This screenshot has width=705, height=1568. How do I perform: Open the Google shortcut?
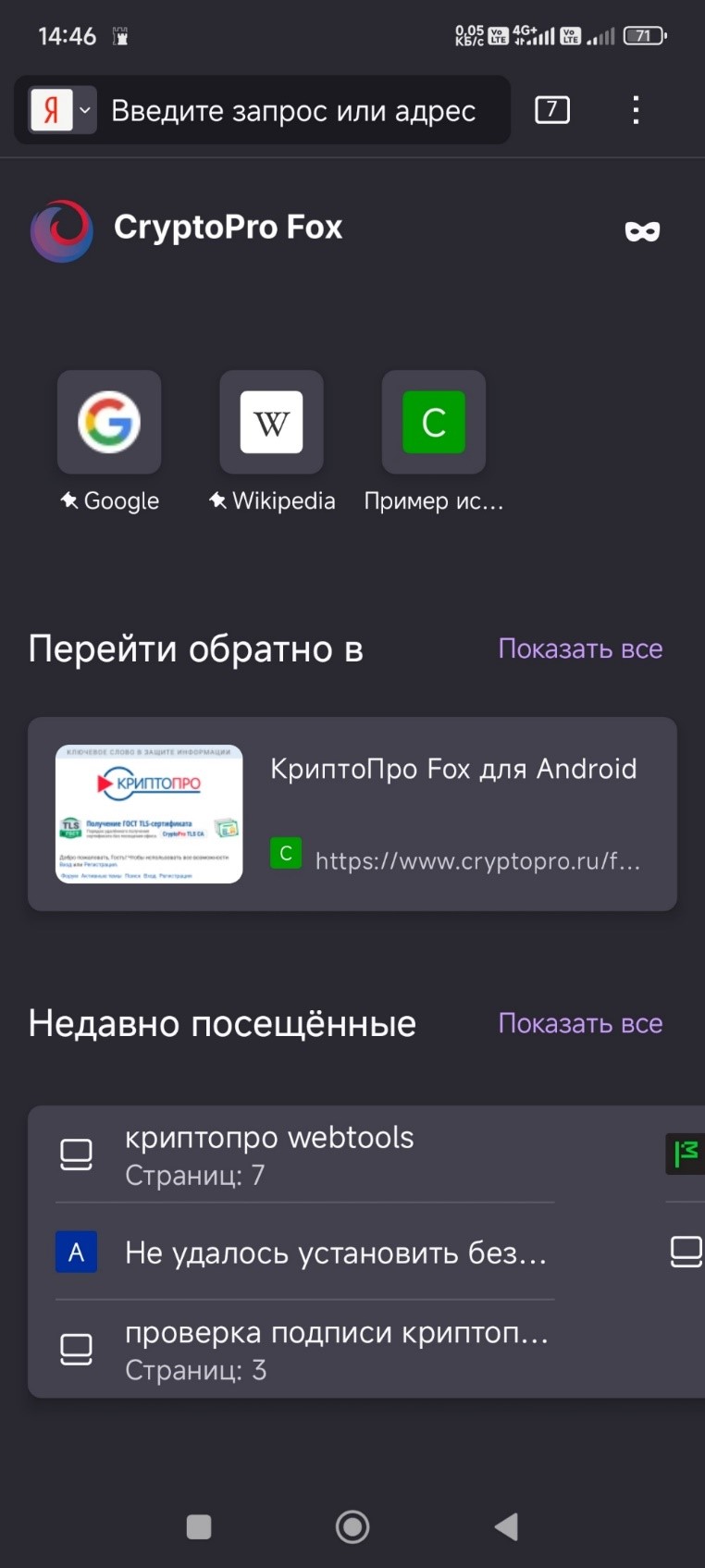pos(109,423)
